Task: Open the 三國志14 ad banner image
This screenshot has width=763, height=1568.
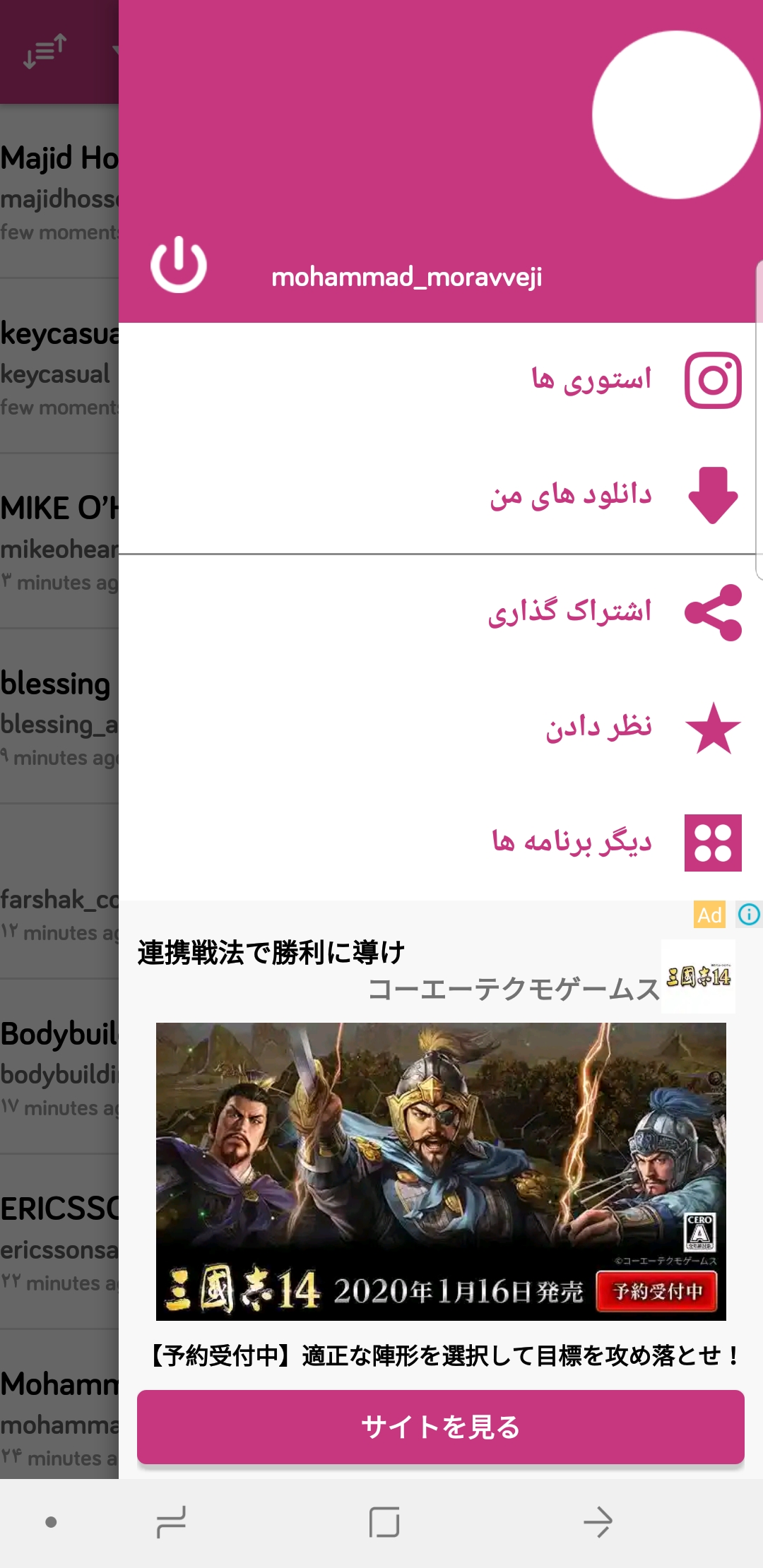Action: (441, 1171)
